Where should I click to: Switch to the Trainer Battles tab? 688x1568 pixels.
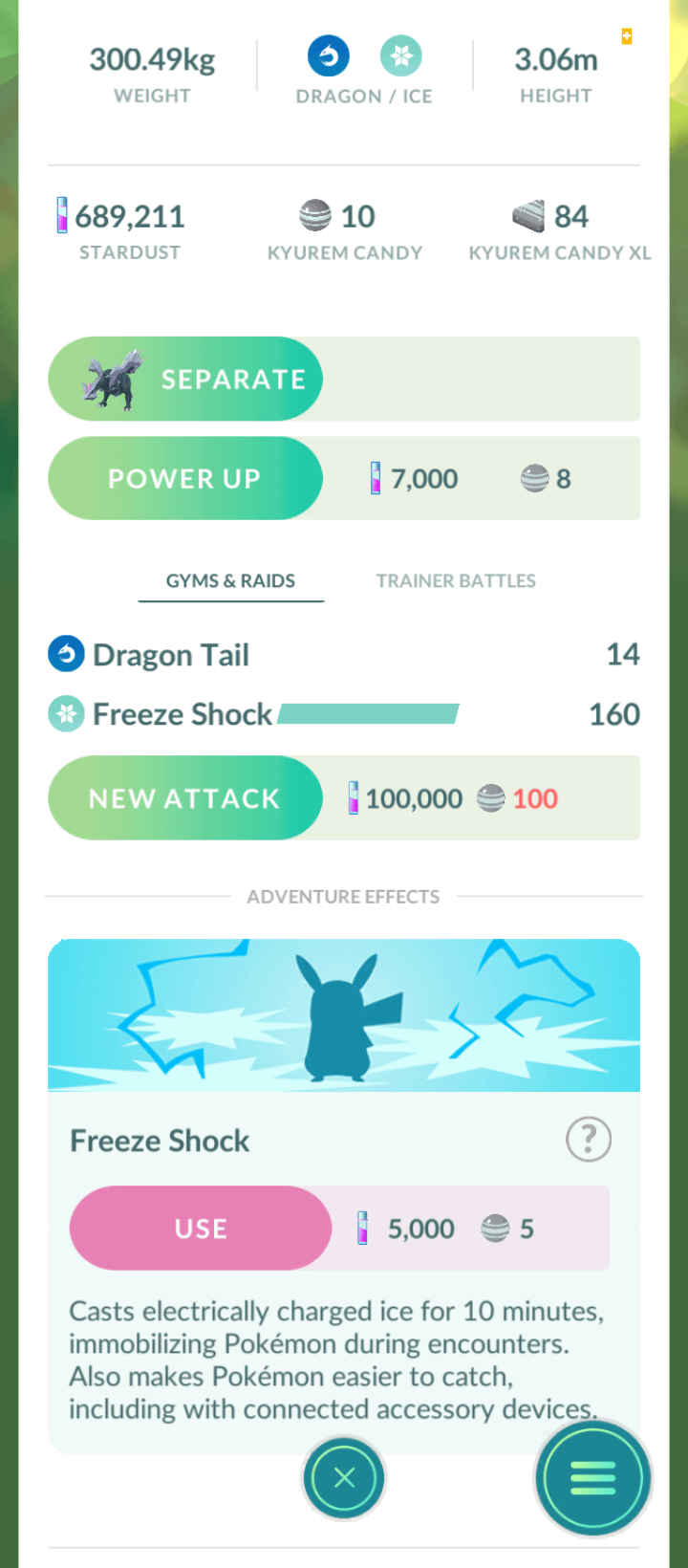pyautogui.click(x=456, y=580)
